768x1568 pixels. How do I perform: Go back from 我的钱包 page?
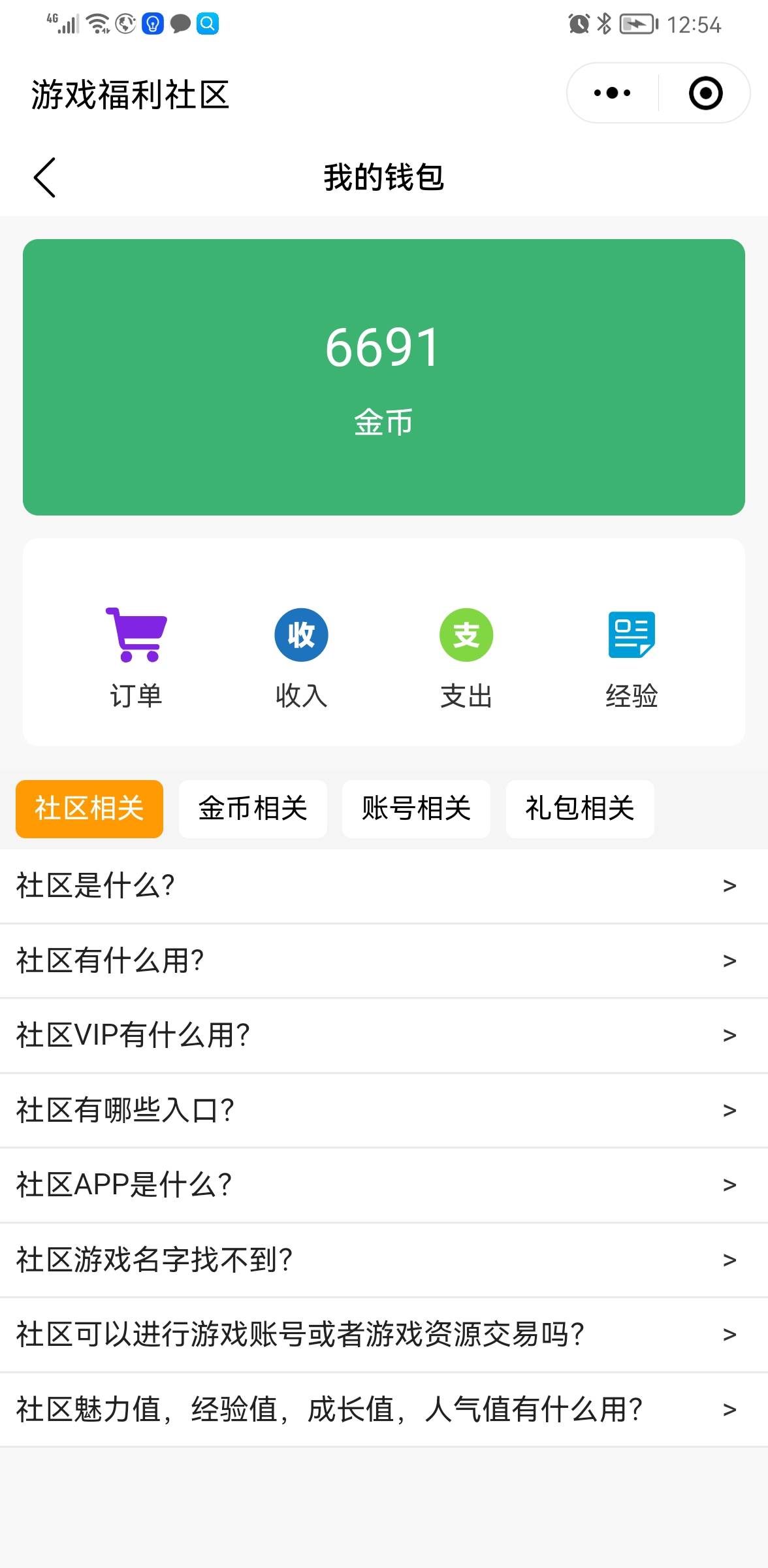(44, 177)
